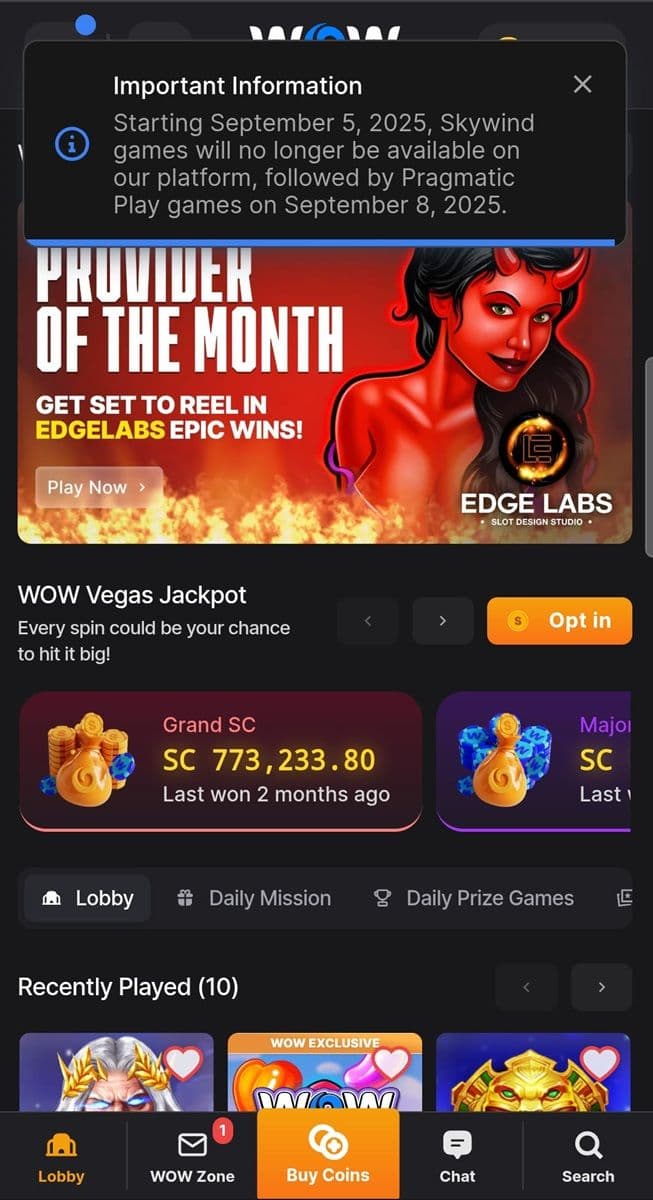Open the Chat tab
Image resolution: width=653 pixels, height=1200 pixels.
click(x=457, y=1157)
